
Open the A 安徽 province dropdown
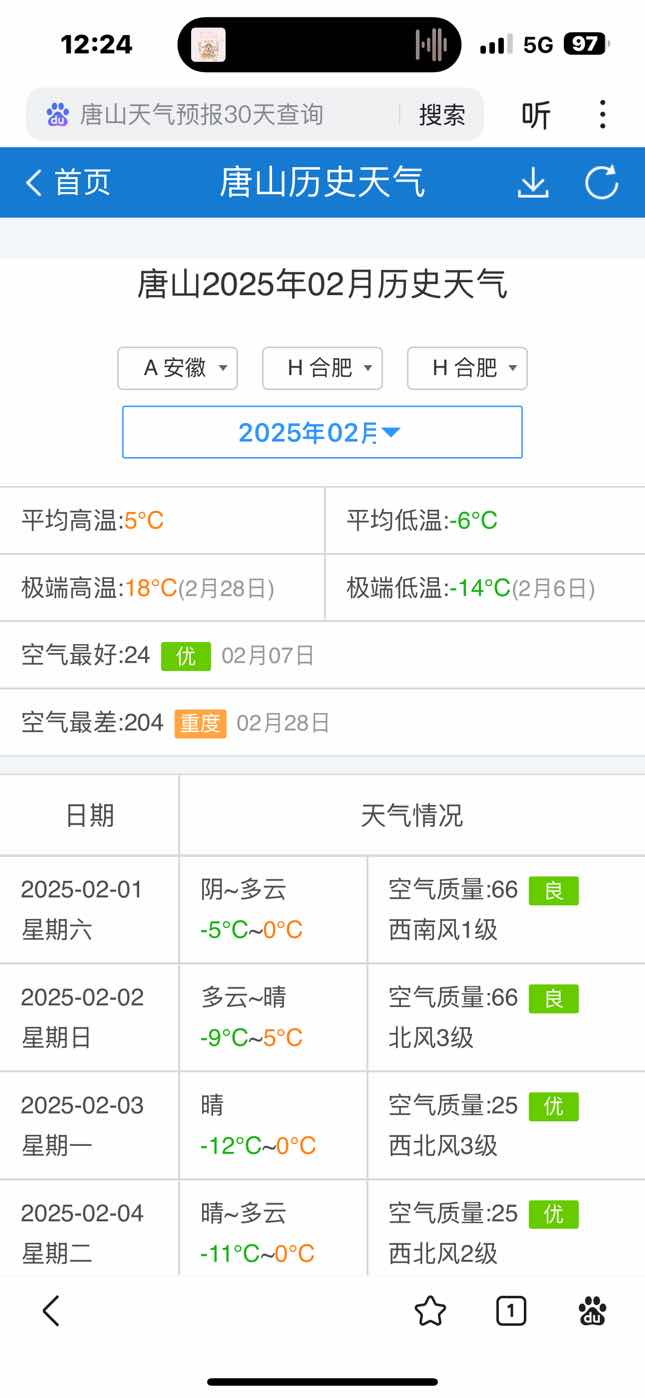pyautogui.click(x=178, y=368)
